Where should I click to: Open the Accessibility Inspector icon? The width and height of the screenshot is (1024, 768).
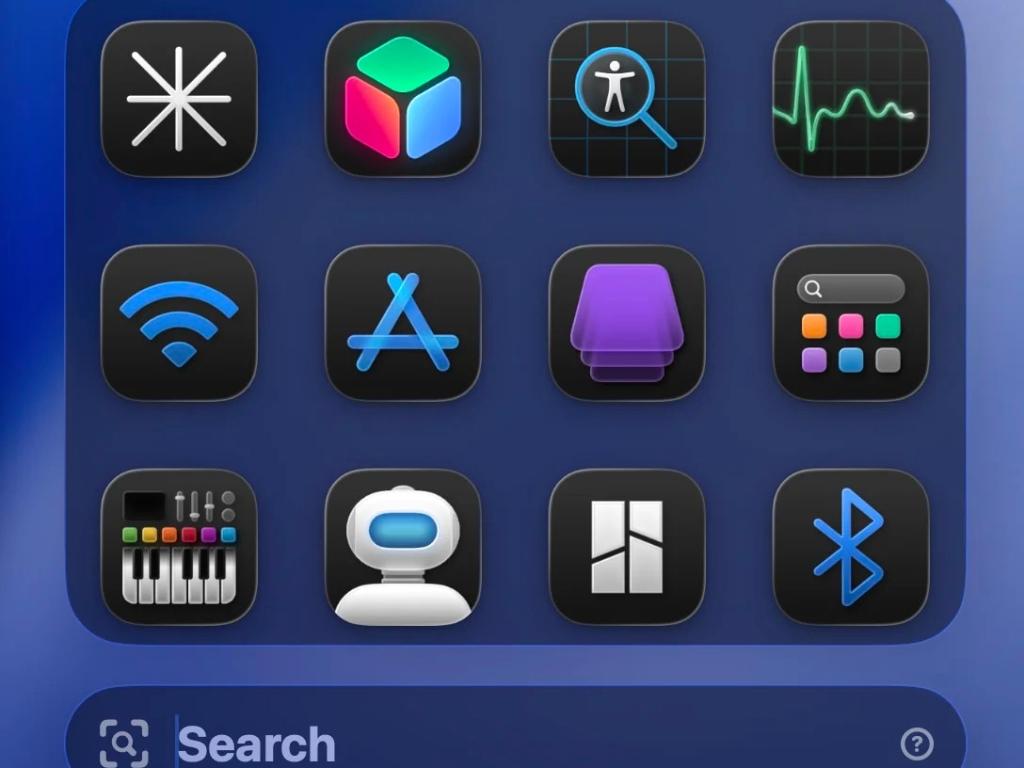(627, 99)
